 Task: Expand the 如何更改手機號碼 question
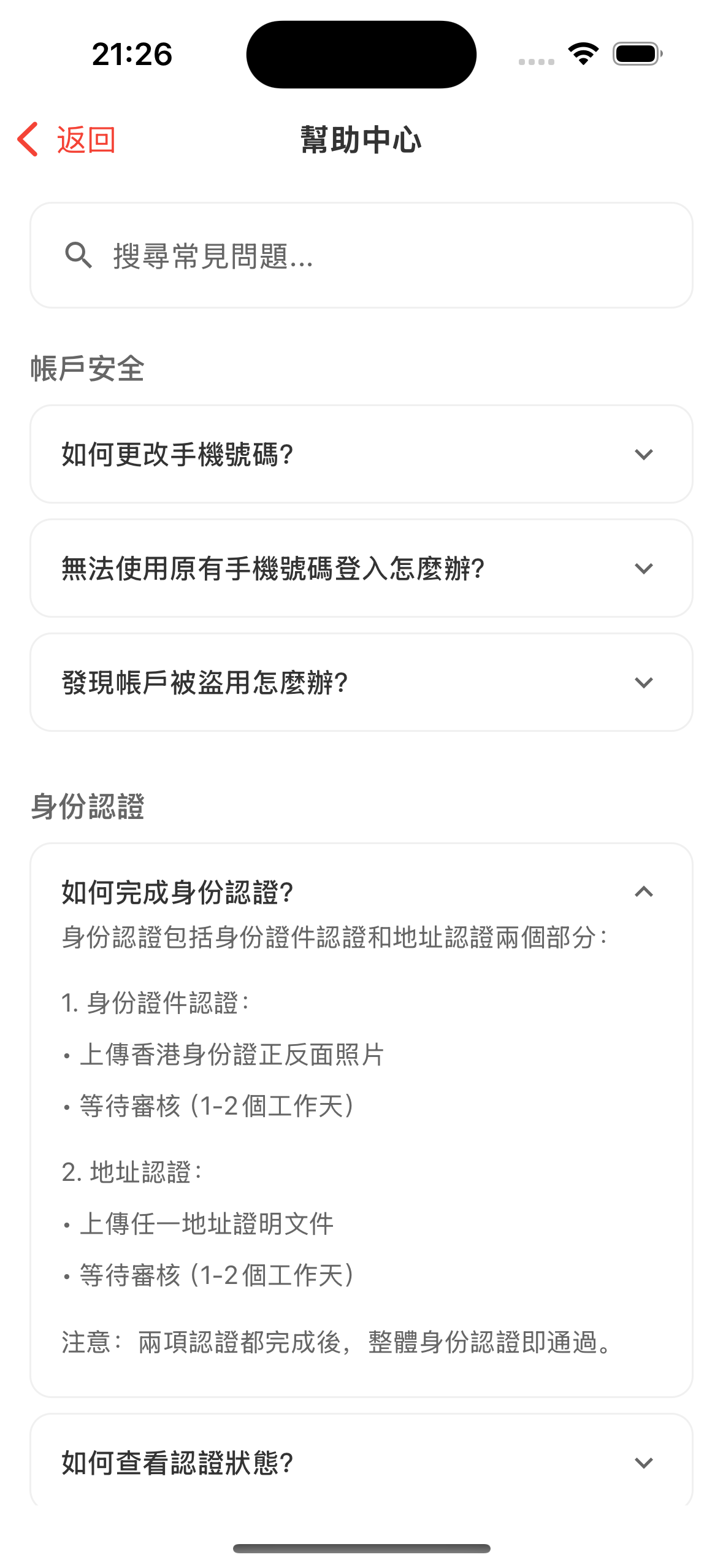click(x=362, y=454)
